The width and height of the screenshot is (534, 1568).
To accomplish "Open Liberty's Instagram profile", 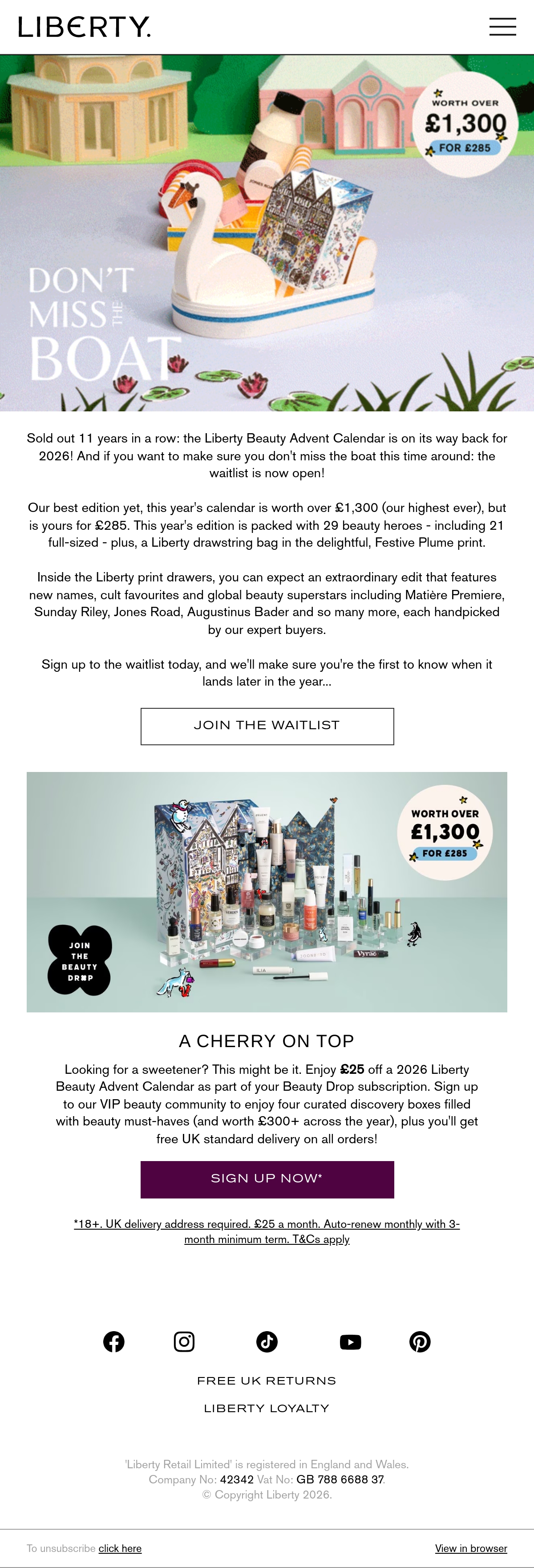I will click(184, 1341).
